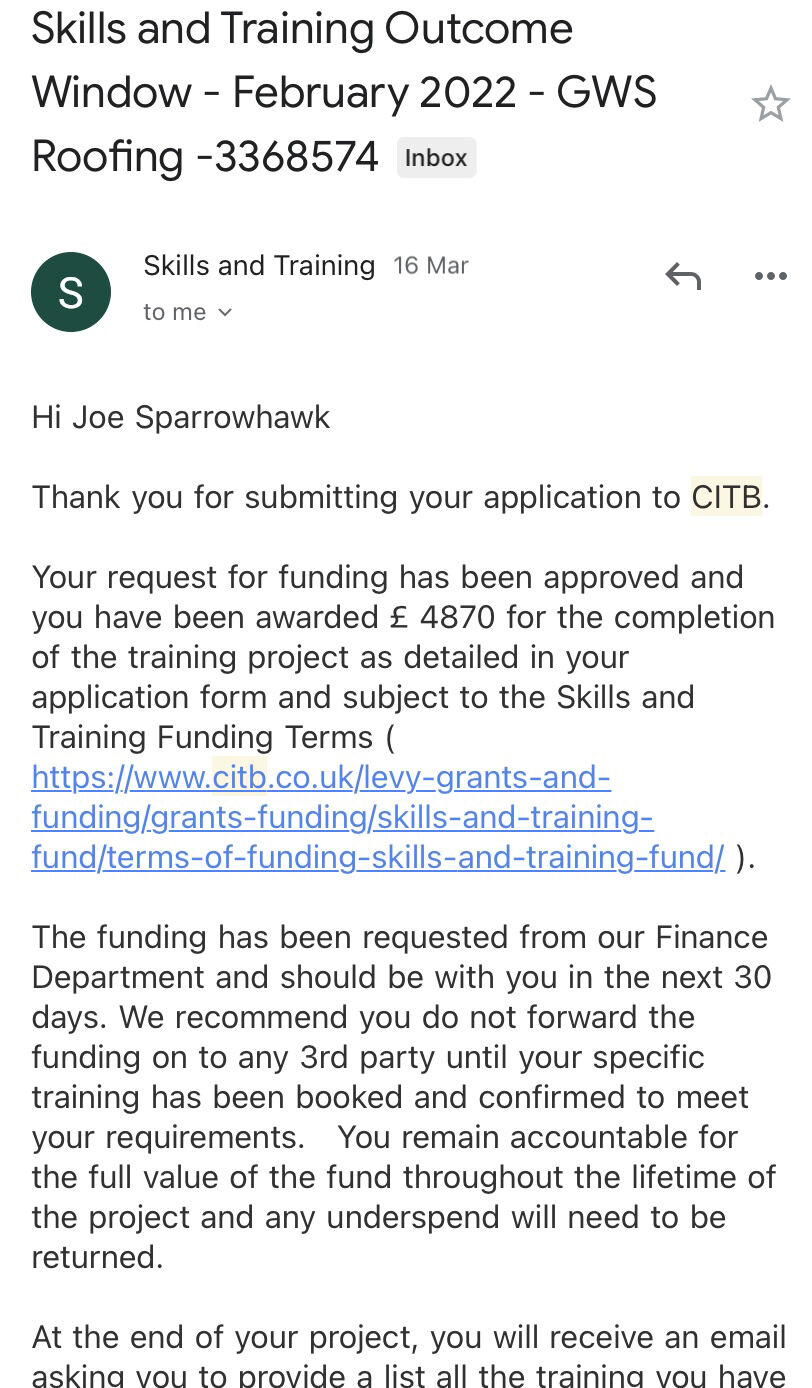Reply to the Skills and Training email

tap(683, 276)
